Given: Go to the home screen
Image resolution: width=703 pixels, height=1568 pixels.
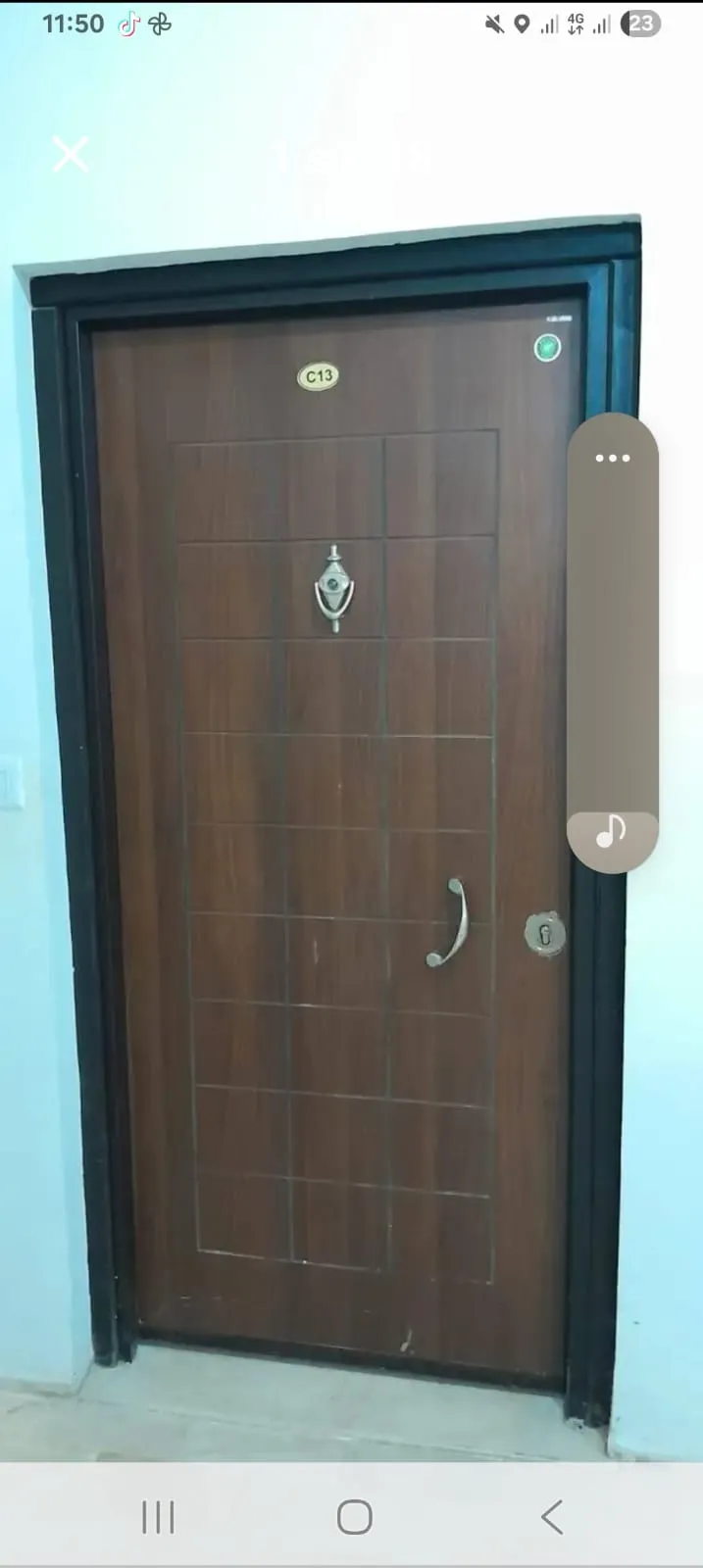Looking at the screenshot, I should coord(354,1516).
